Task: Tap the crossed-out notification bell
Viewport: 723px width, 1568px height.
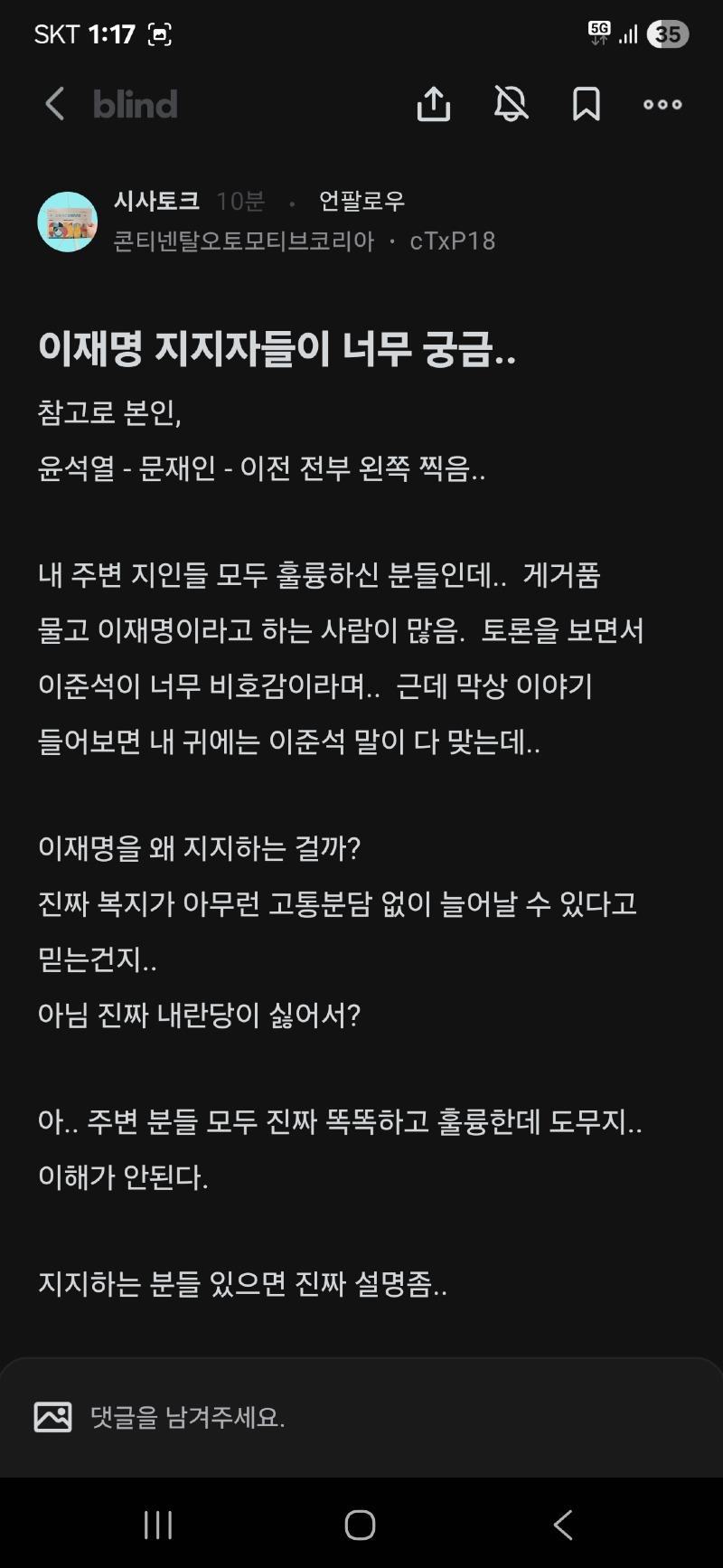Action: 511,104
